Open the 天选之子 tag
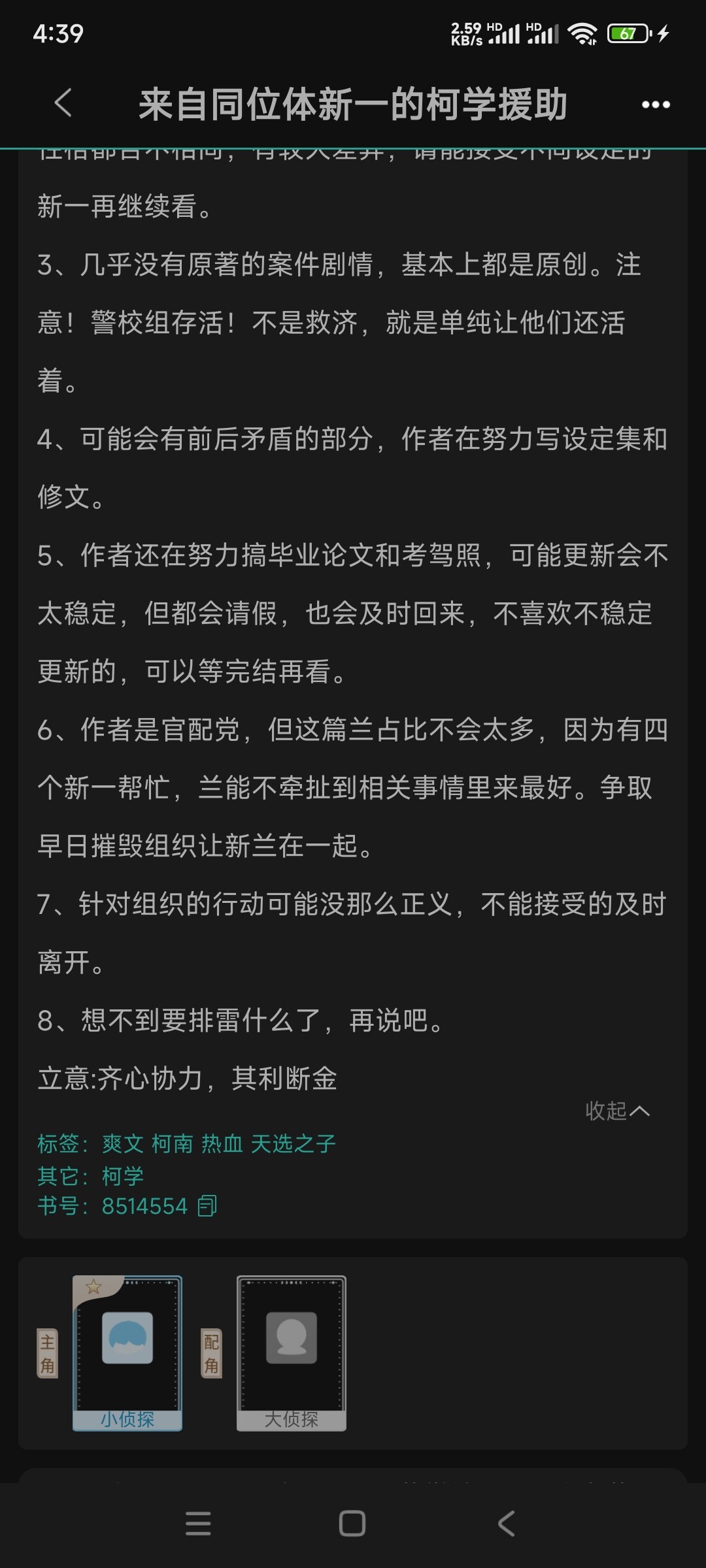Image resolution: width=706 pixels, height=1568 pixels. tap(293, 1143)
